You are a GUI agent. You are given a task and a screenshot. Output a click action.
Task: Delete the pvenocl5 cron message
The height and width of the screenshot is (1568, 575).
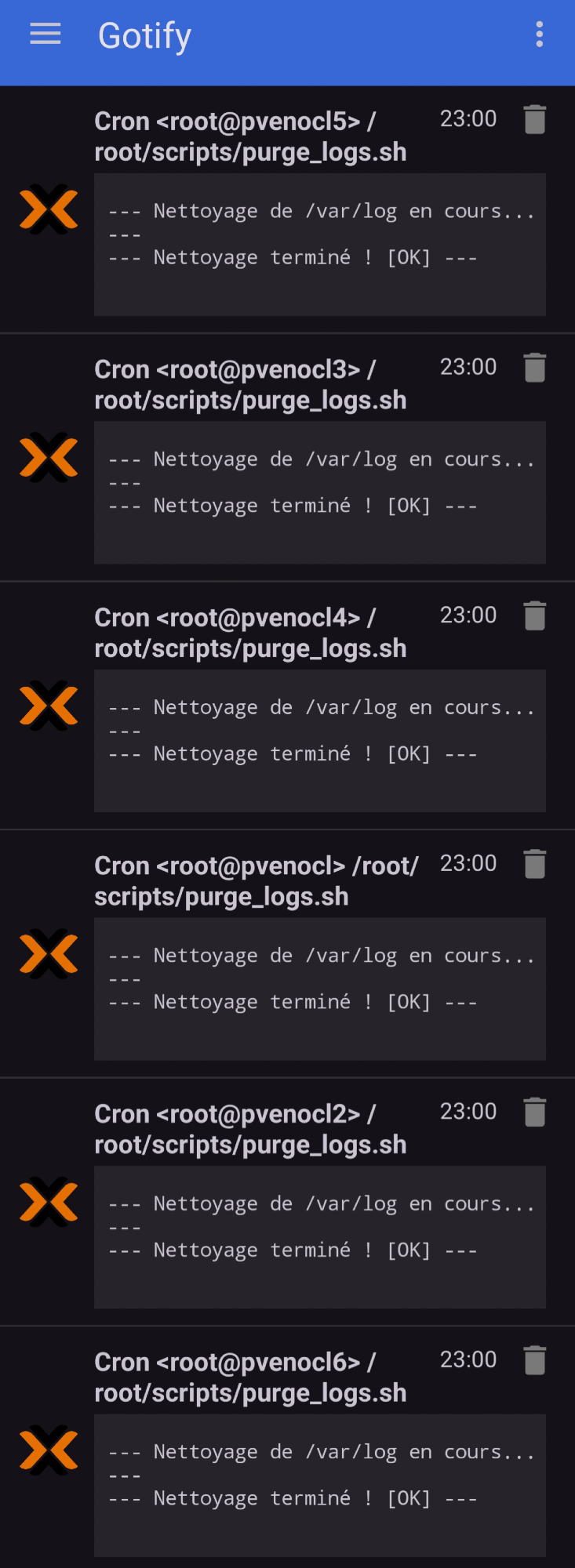coord(534,120)
